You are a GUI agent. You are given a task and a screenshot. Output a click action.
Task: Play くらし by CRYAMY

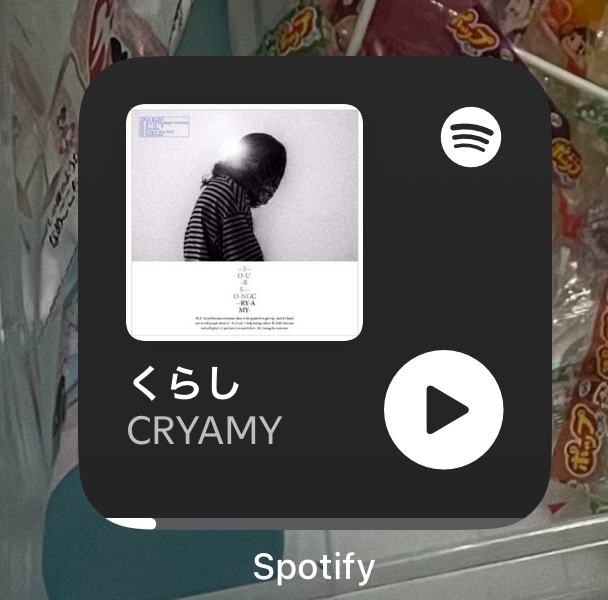pos(444,409)
